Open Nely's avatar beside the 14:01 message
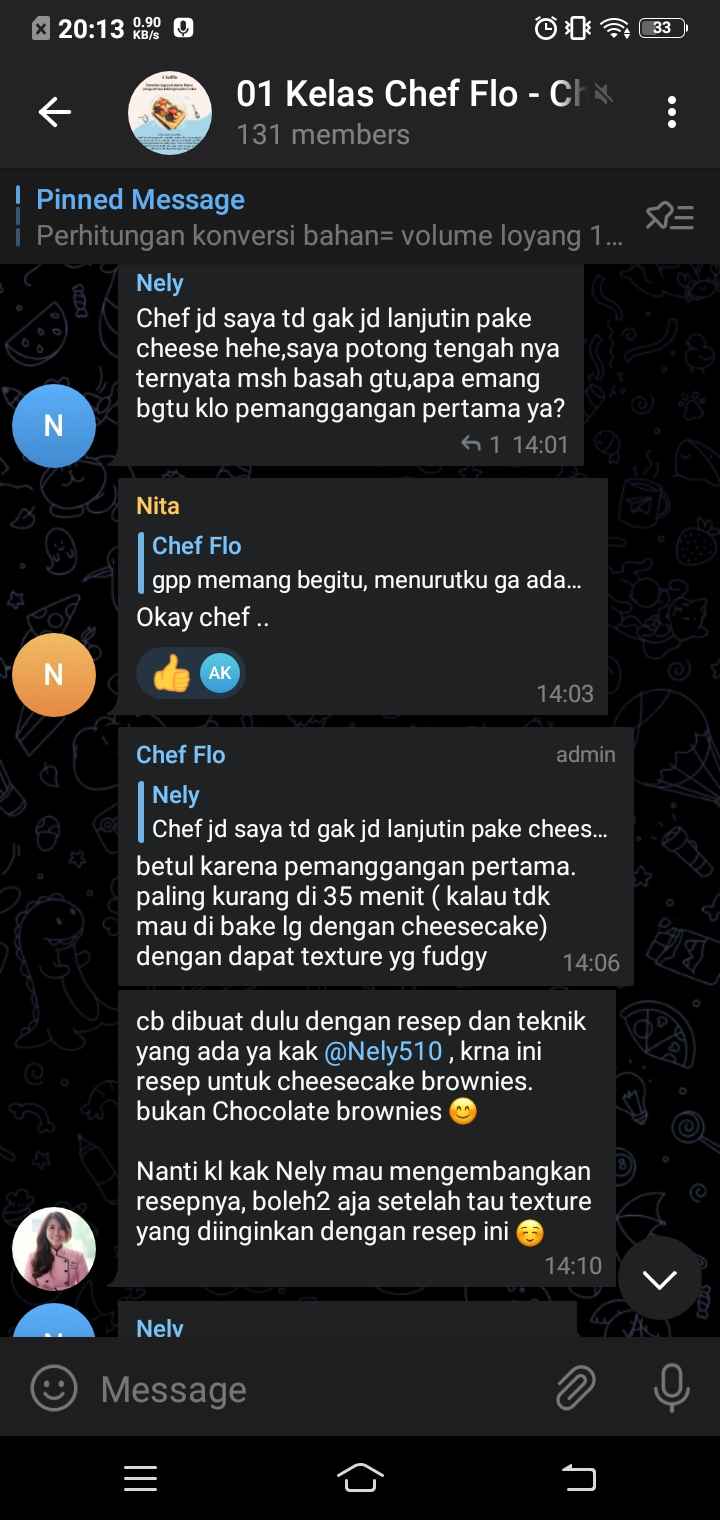Screen dimensions: 720x1520 54,425
